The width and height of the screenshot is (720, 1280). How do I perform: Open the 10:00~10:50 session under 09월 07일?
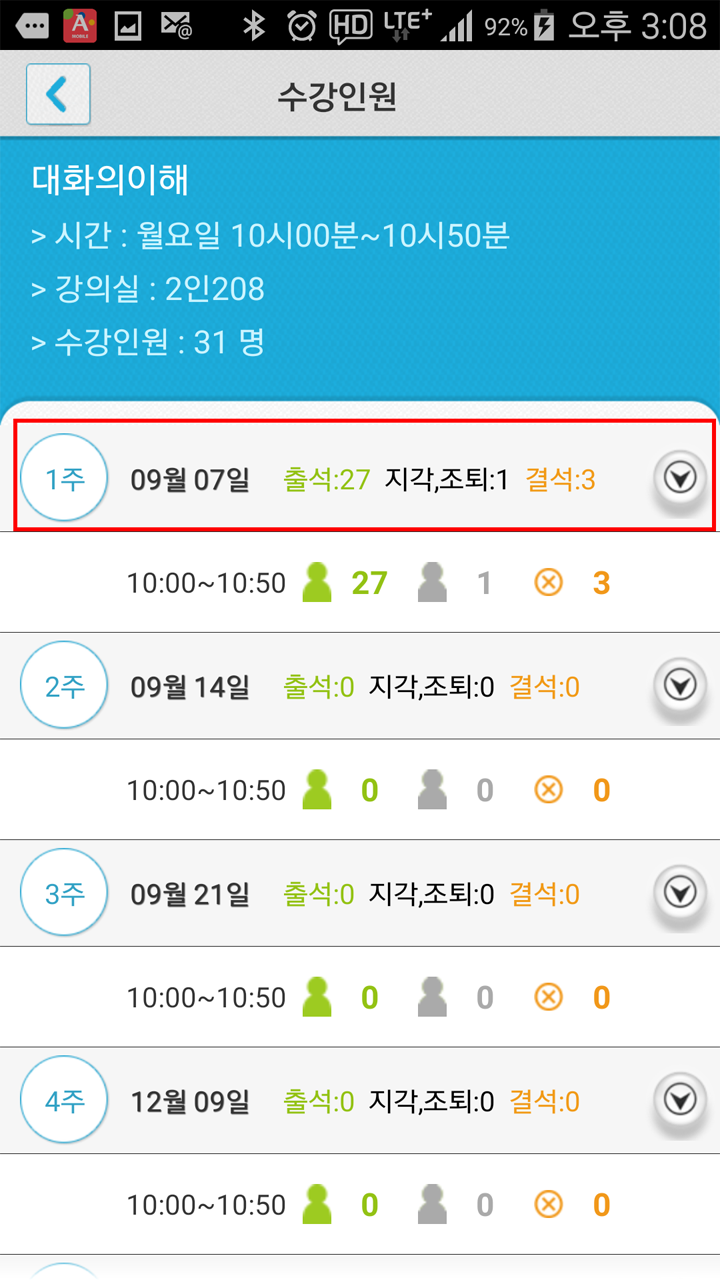coord(360,582)
